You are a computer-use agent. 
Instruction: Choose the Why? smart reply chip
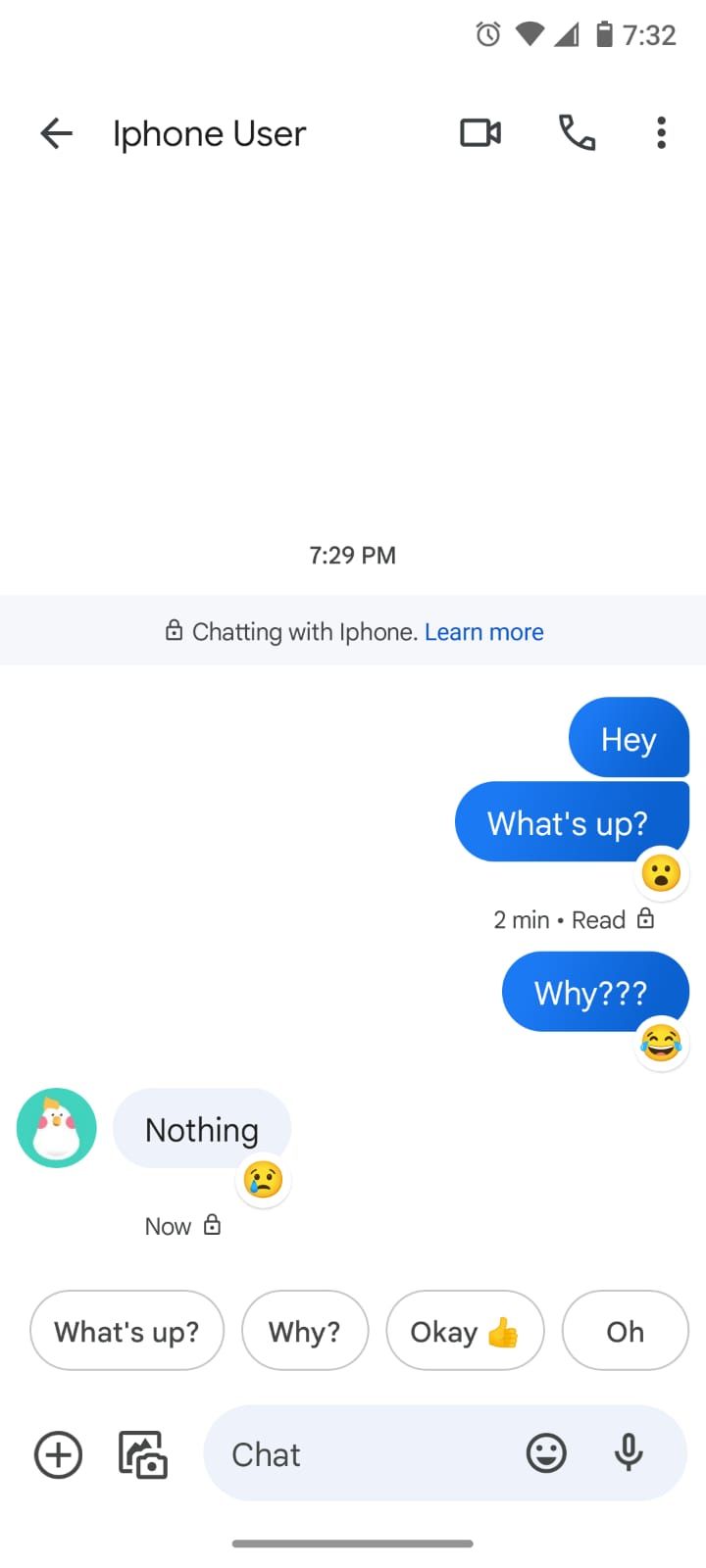click(305, 1331)
